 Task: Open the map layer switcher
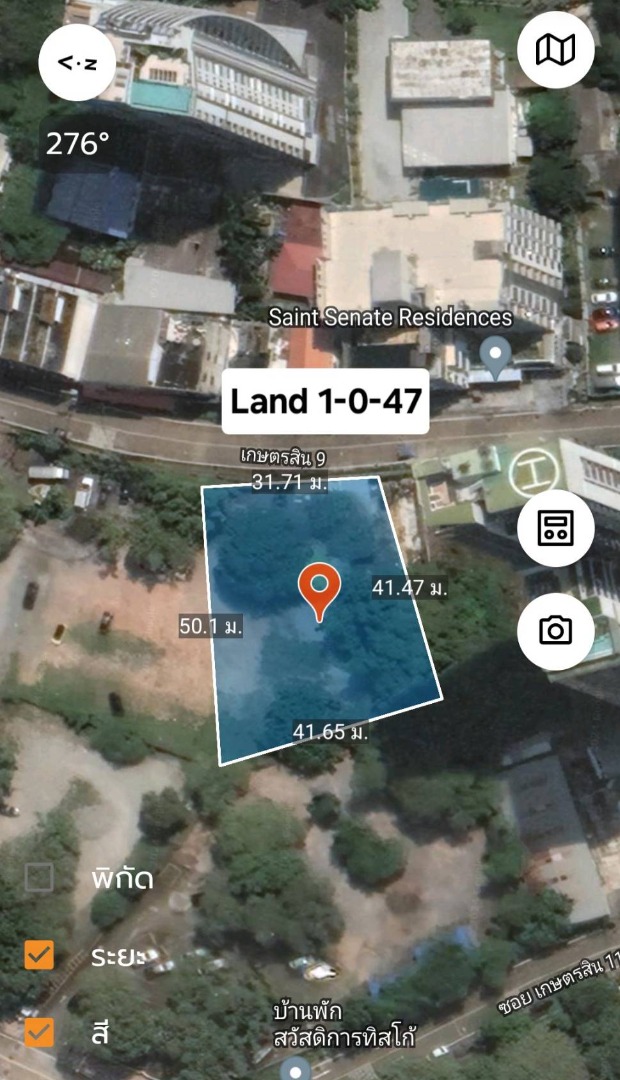556,50
